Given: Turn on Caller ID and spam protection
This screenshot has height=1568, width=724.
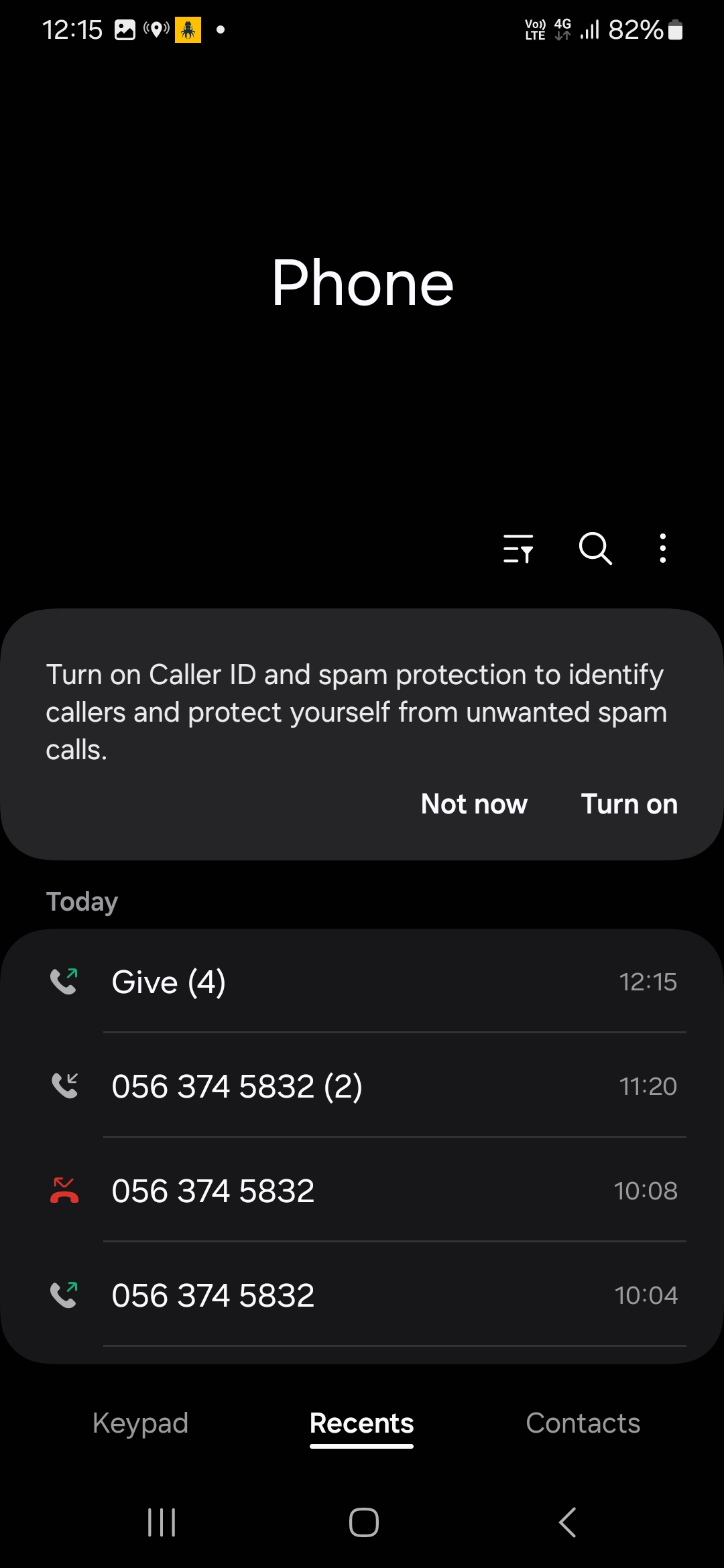Looking at the screenshot, I should (629, 803).
